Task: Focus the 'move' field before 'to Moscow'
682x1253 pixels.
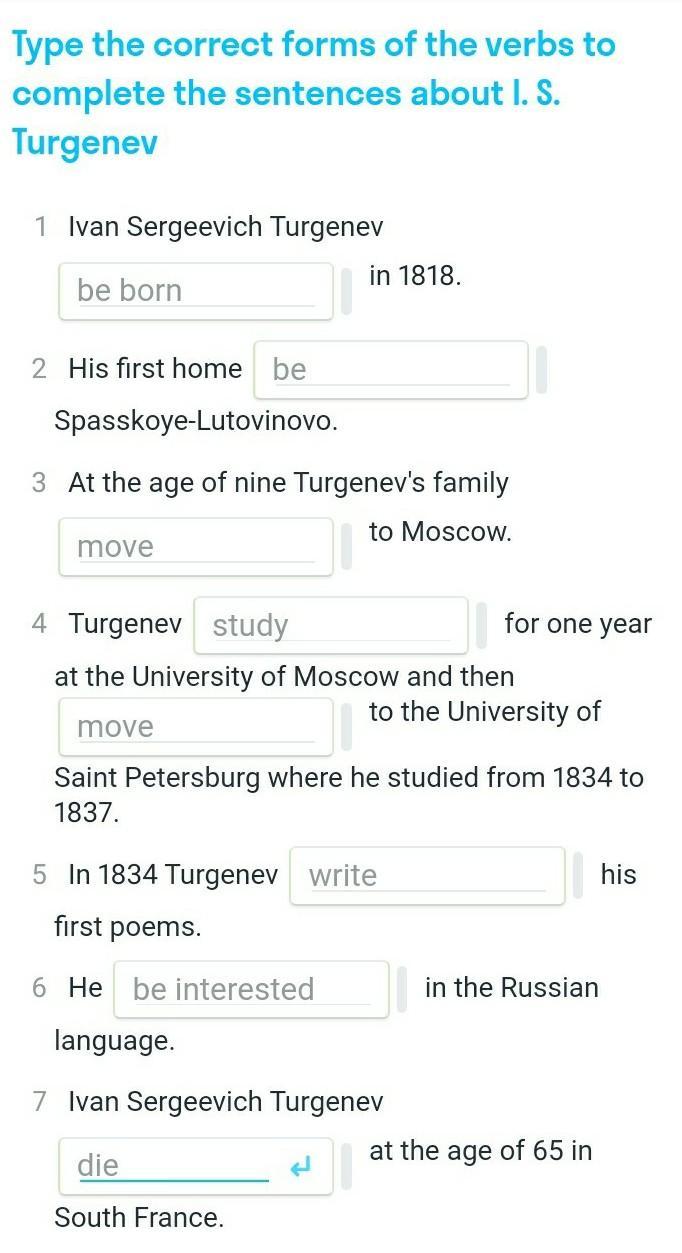Action: pyautogui.click(x=195, y=547)
